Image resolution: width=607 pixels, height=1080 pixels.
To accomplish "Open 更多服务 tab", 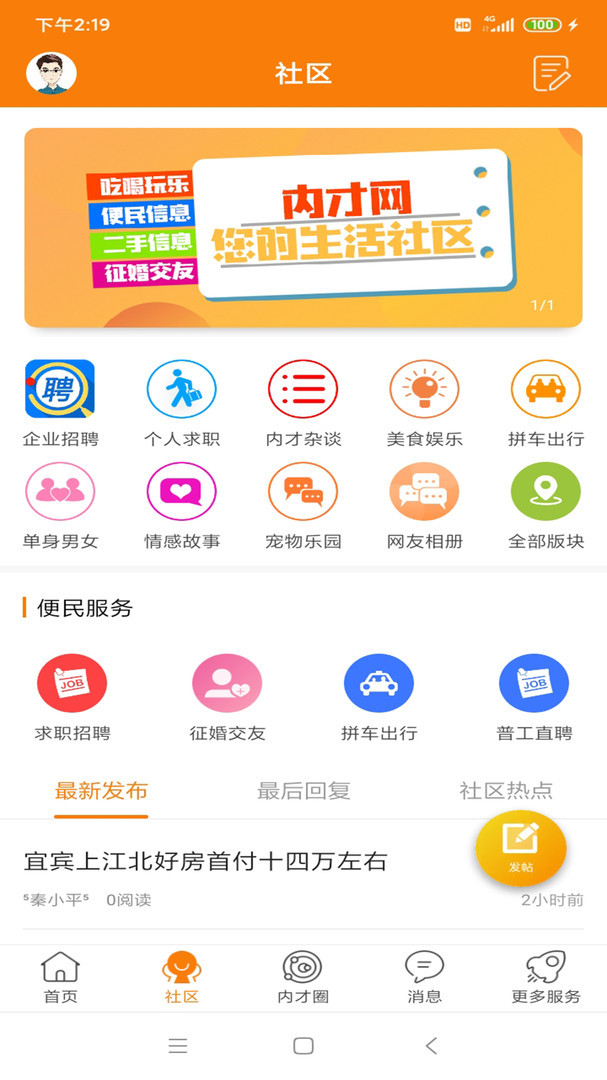I will click(x=546, y=978).
